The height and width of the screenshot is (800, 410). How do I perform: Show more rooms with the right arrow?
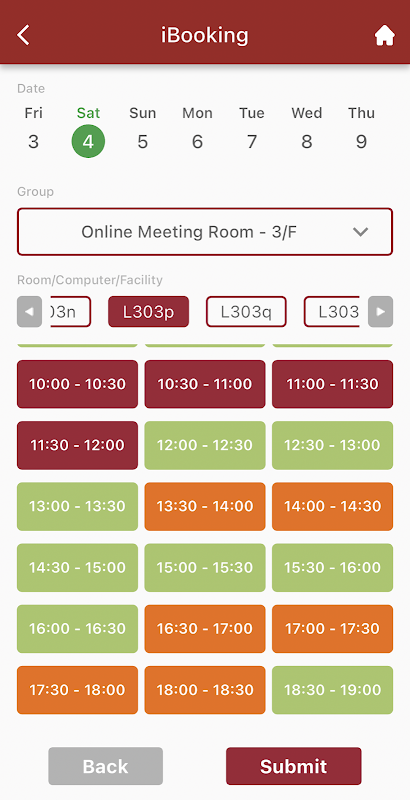380,312
